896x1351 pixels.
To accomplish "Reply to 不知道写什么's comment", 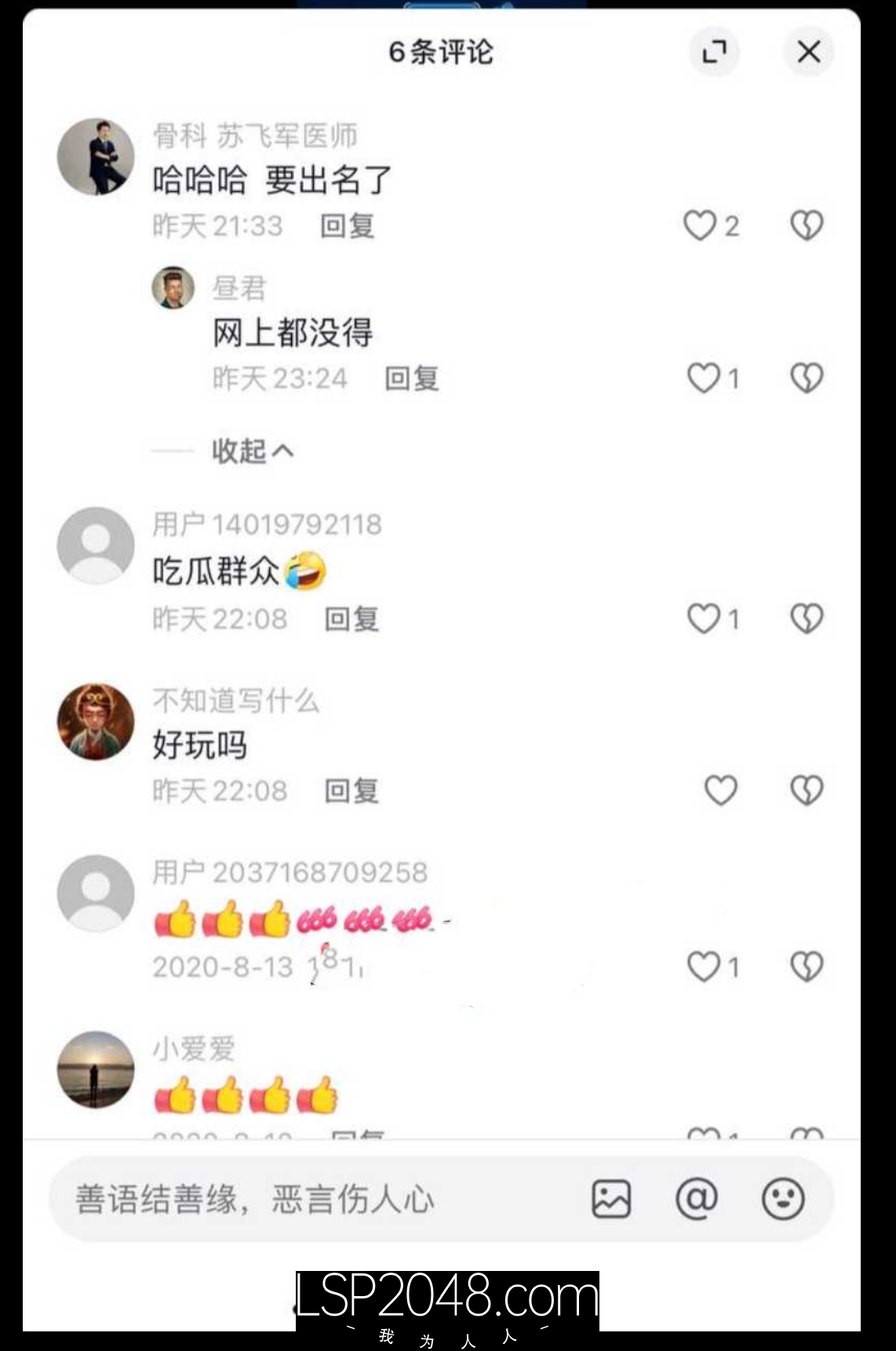I will [351, 791].
